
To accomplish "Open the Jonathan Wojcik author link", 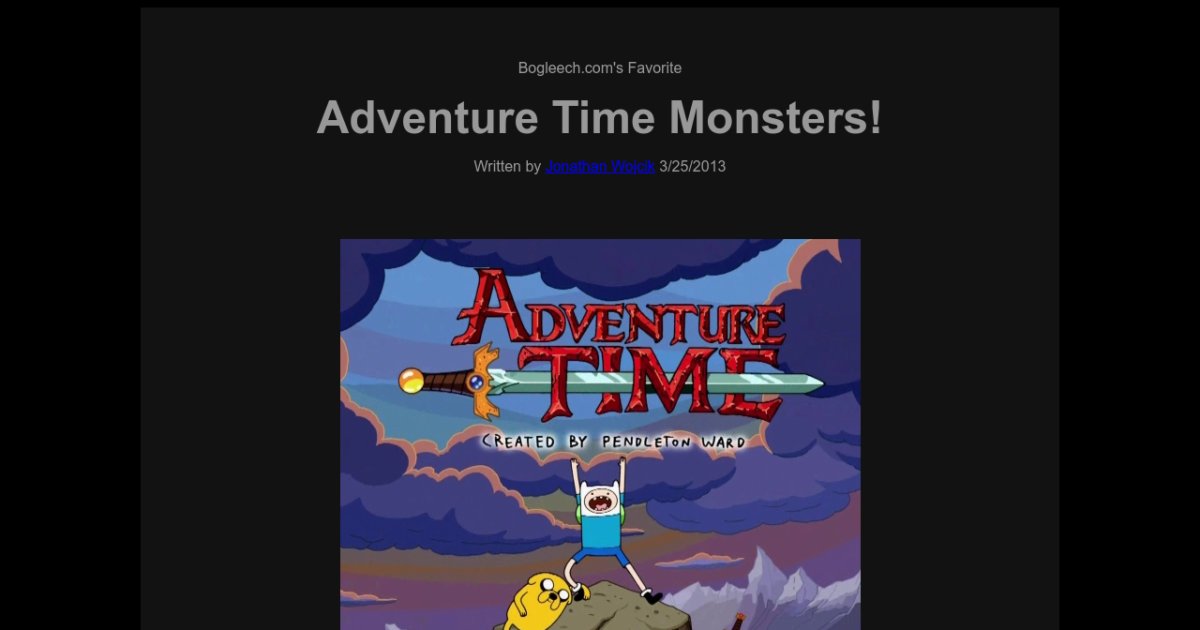I will coord(599,166).
